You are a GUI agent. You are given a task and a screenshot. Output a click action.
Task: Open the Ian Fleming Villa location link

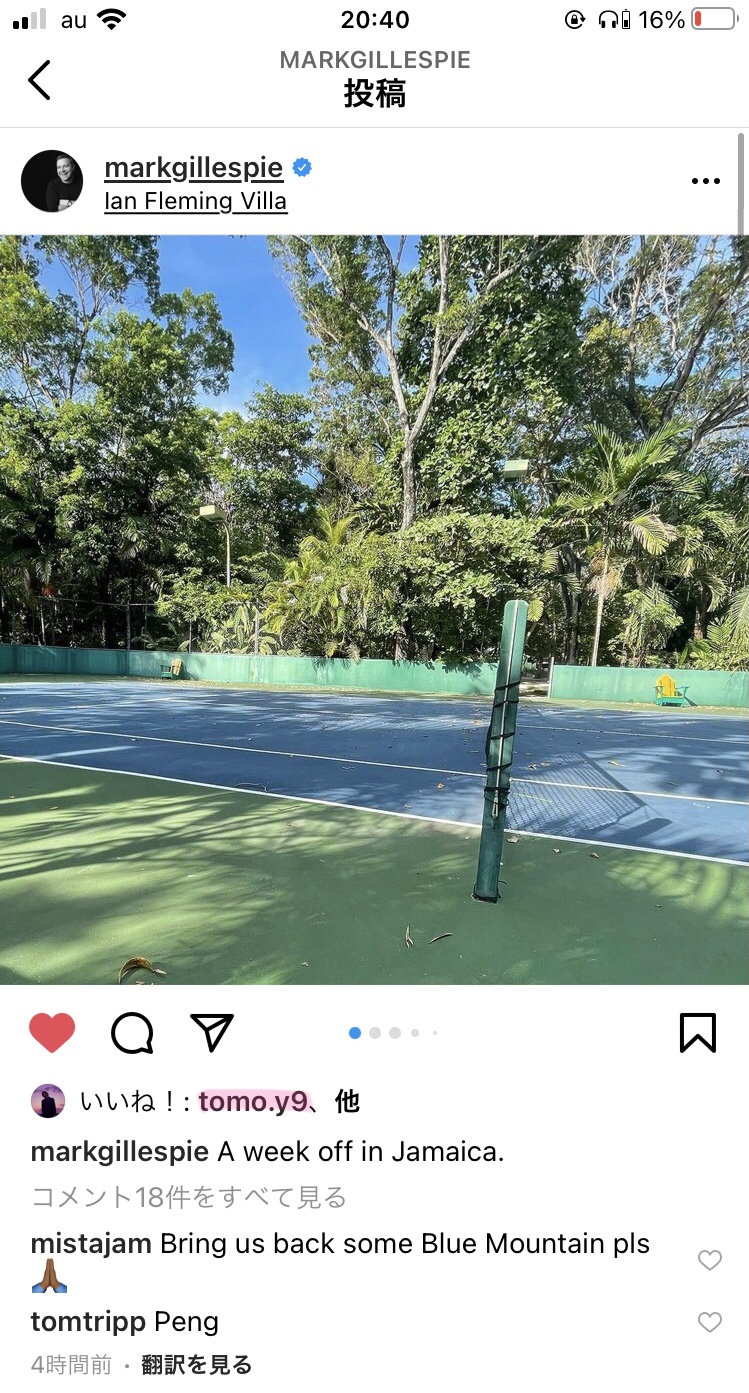pos(195,201)
